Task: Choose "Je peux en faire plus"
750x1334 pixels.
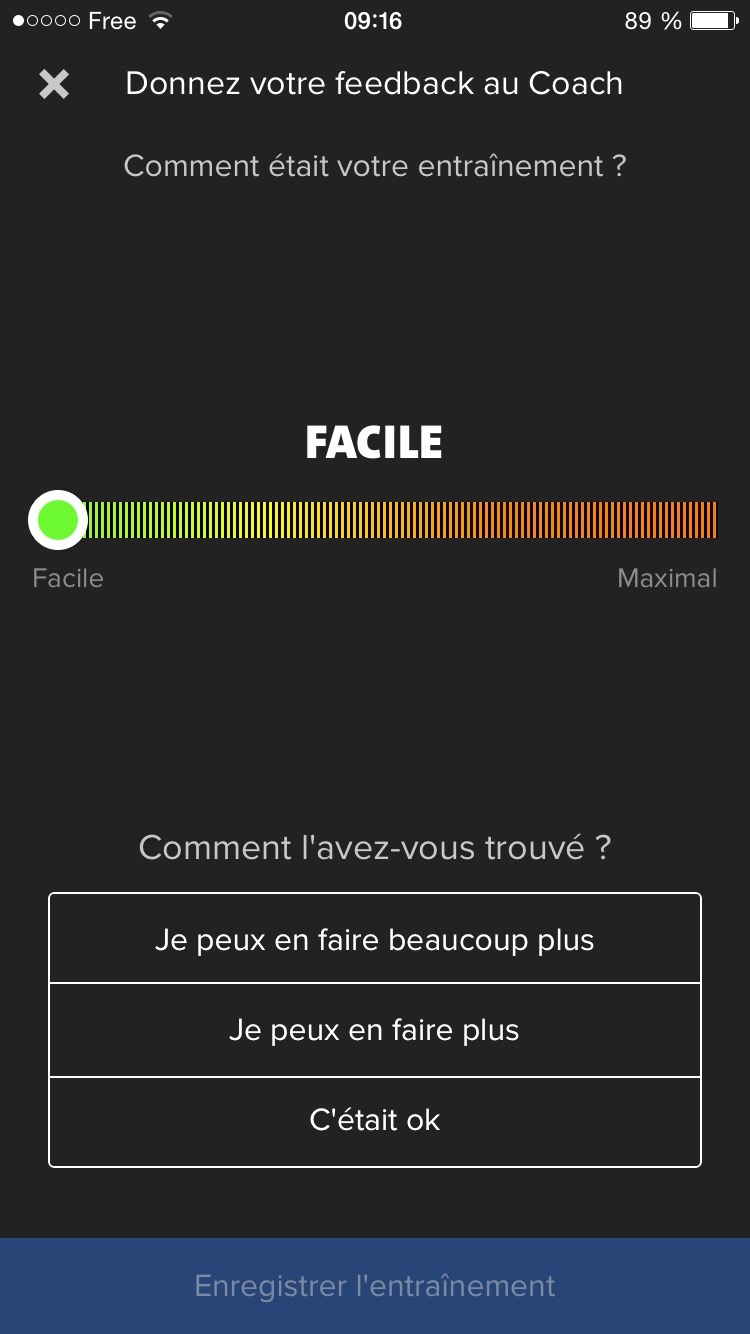Action: tap(375, 1030)
